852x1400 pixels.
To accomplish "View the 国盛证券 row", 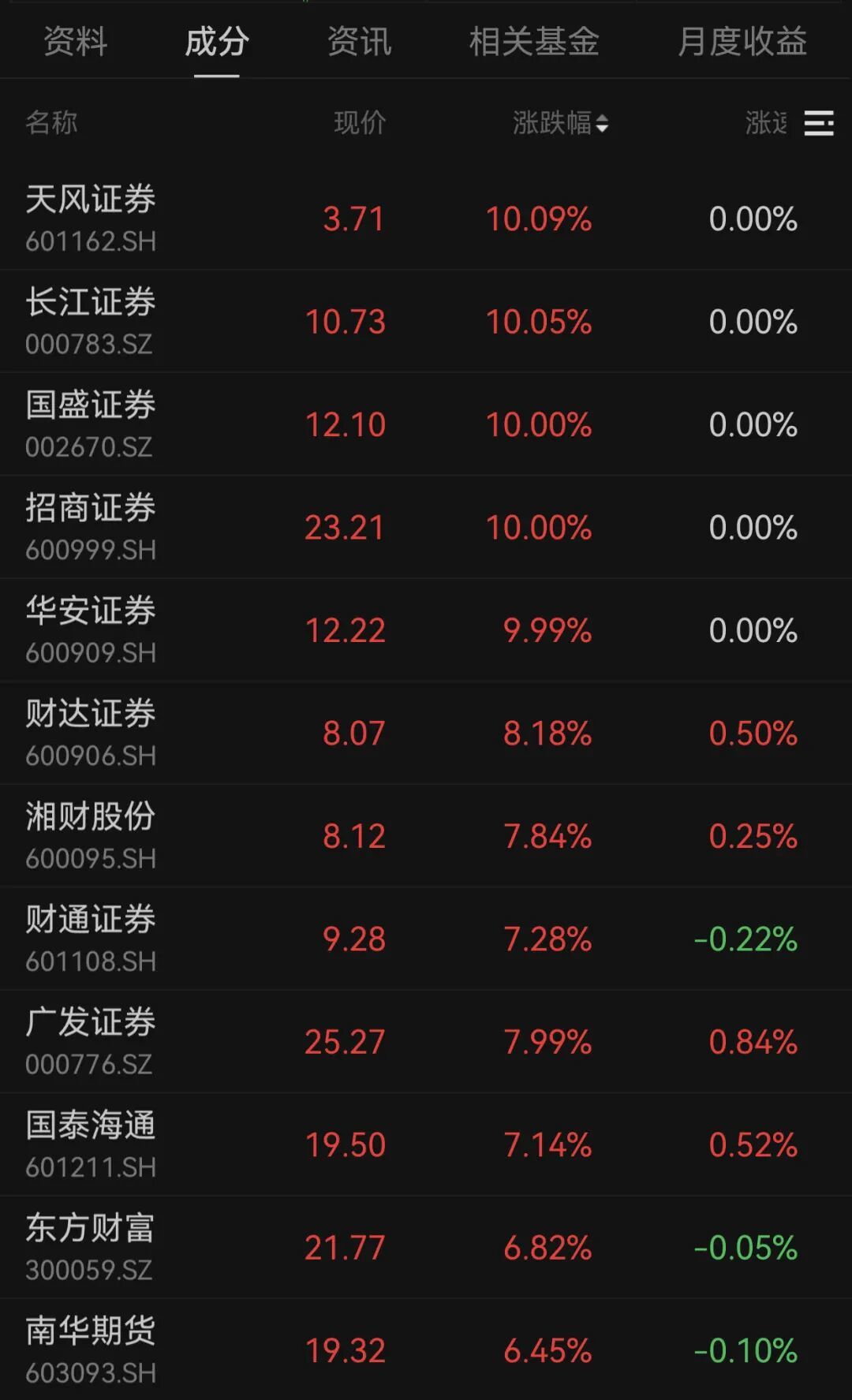I will (426, 424).
